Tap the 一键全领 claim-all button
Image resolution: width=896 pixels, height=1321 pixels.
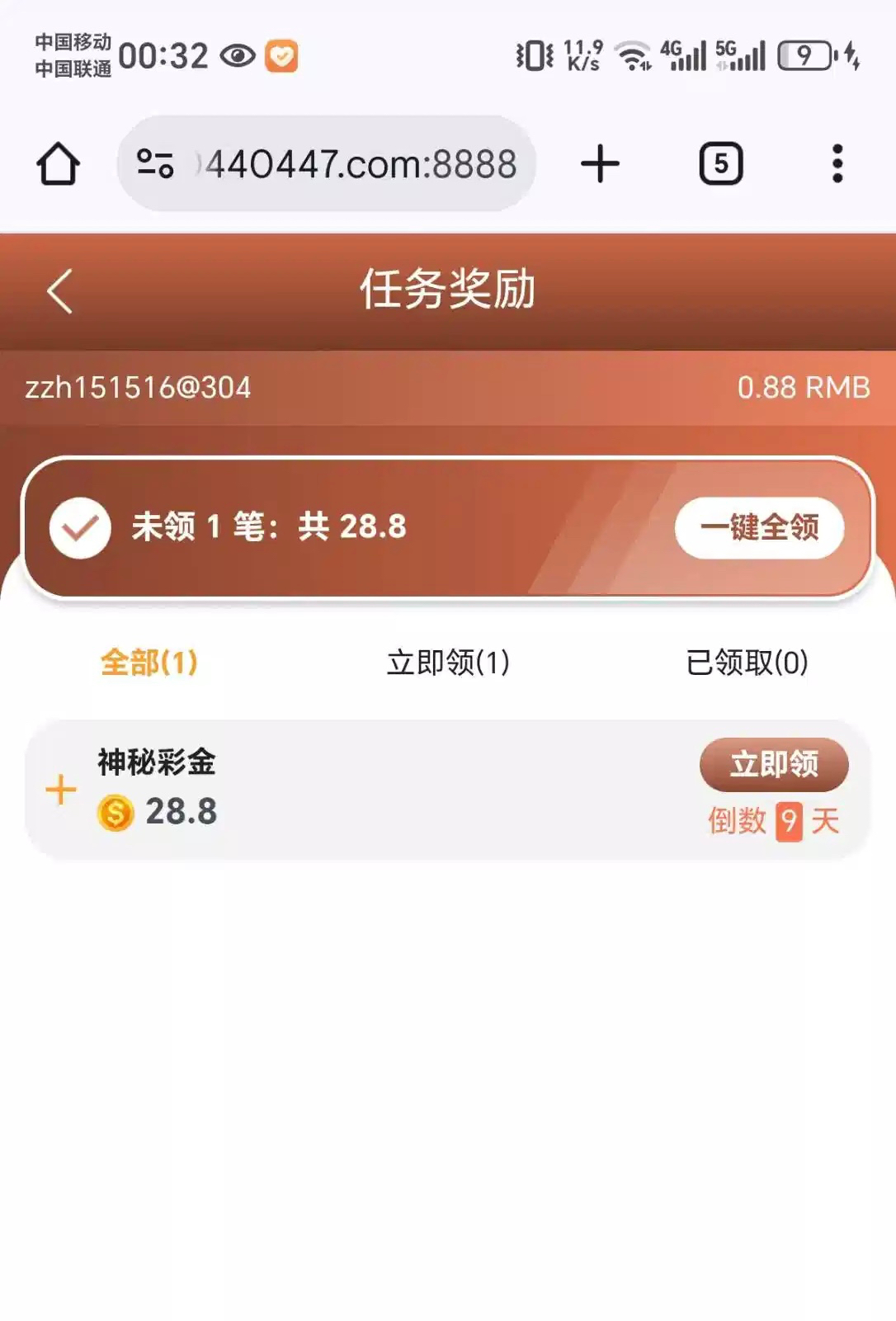[x=759, y=527]
